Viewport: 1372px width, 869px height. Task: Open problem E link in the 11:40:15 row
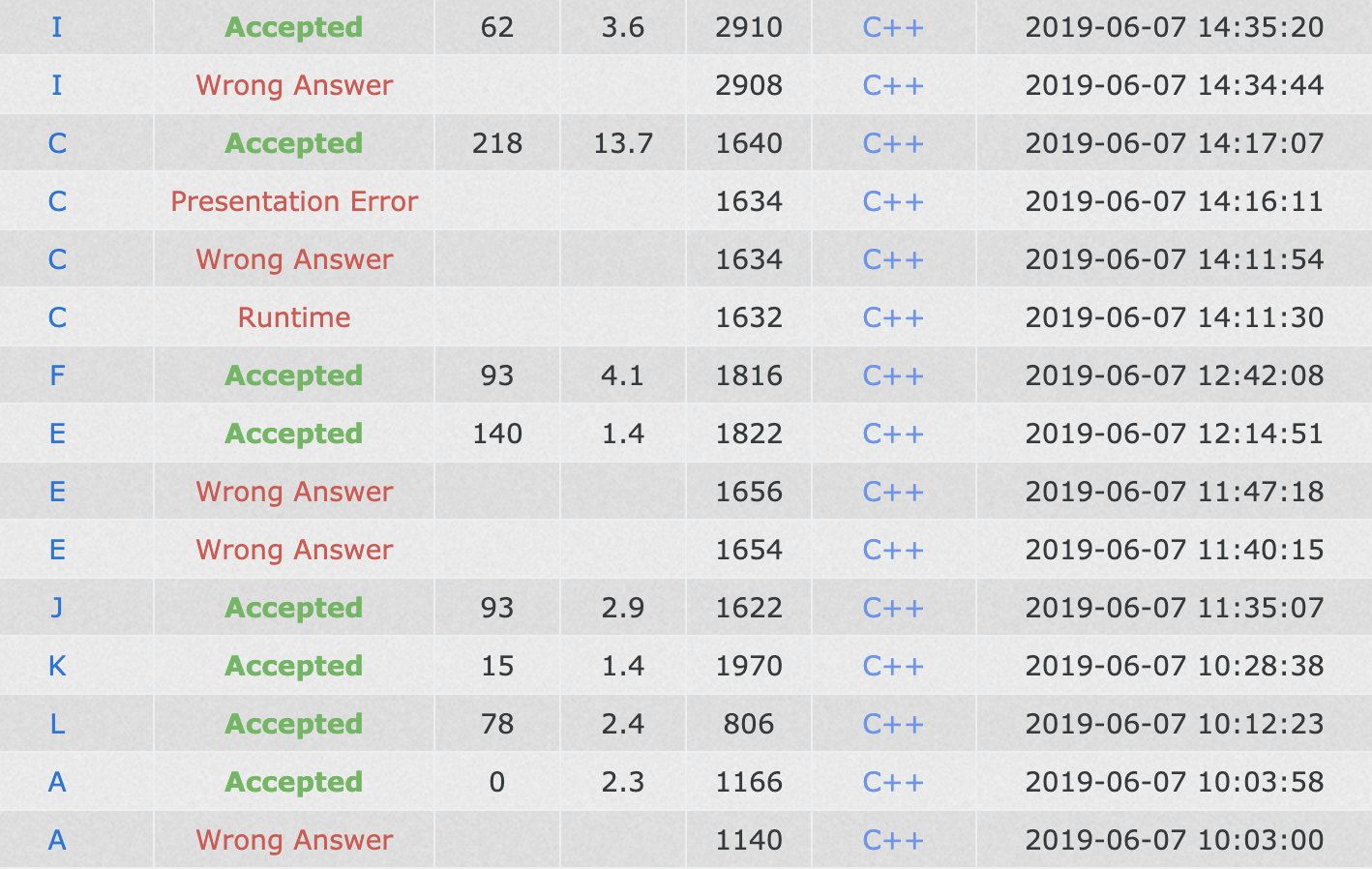coord(57,550)
